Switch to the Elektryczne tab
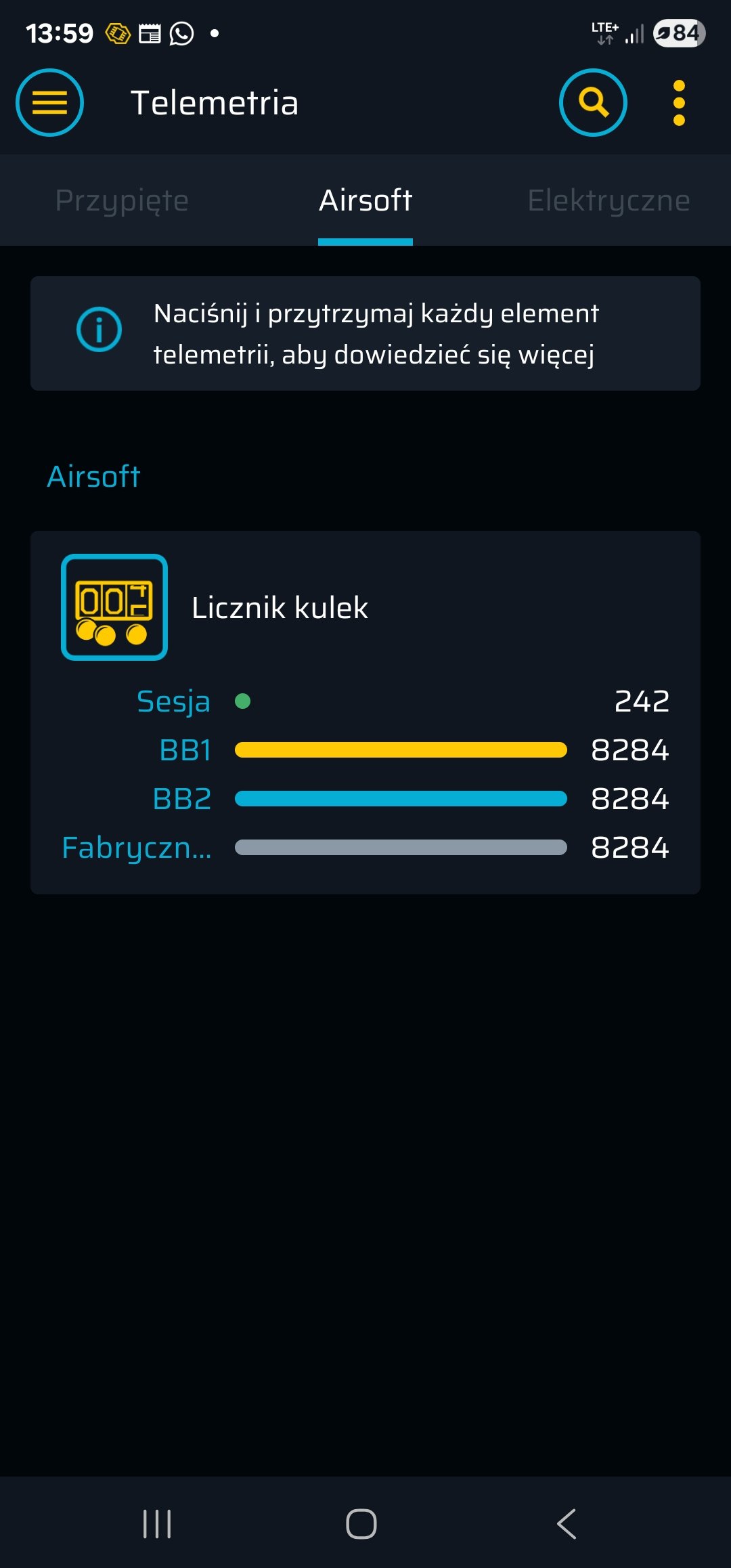731x1568 pixels. coord(608,200)
